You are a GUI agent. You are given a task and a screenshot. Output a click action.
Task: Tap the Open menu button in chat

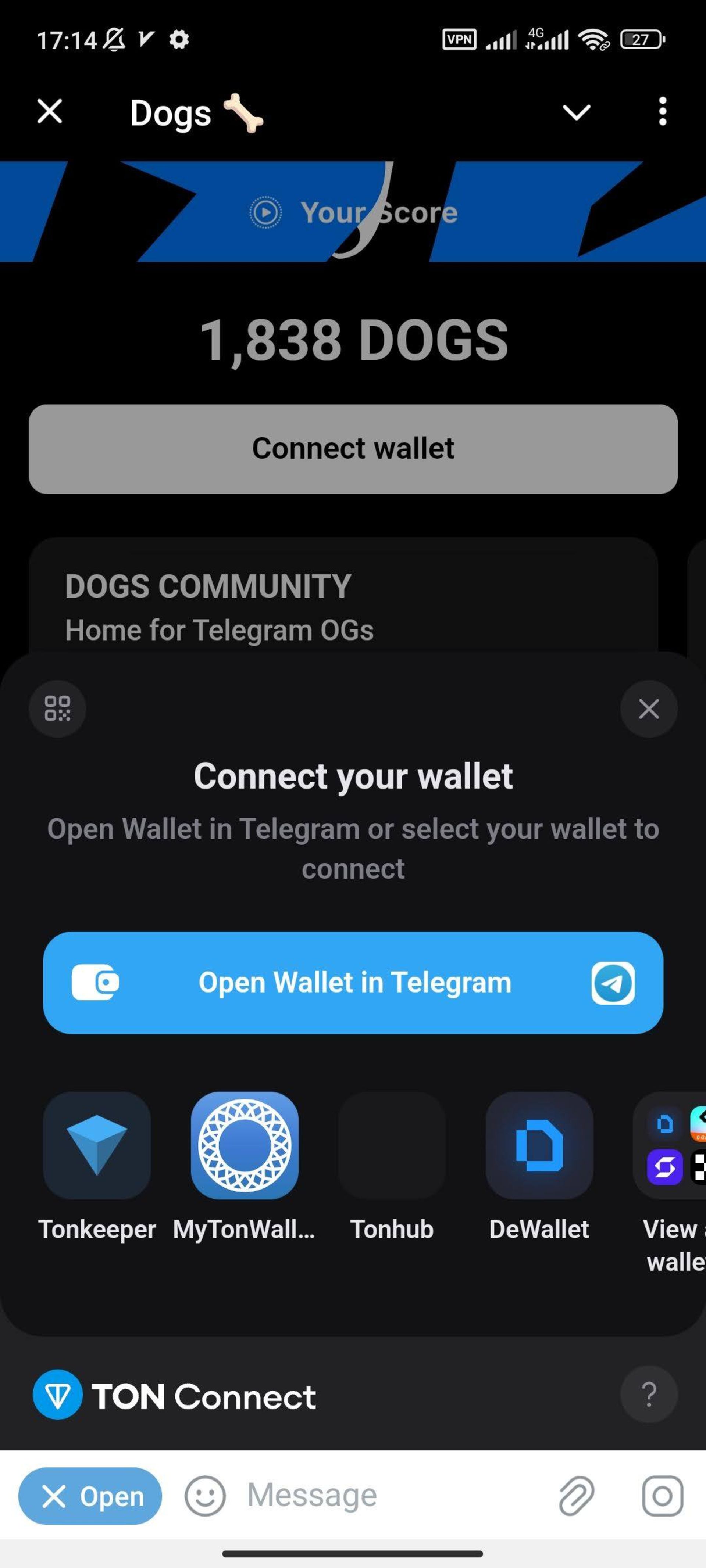pyautogui.click(x=90, y=1496)
